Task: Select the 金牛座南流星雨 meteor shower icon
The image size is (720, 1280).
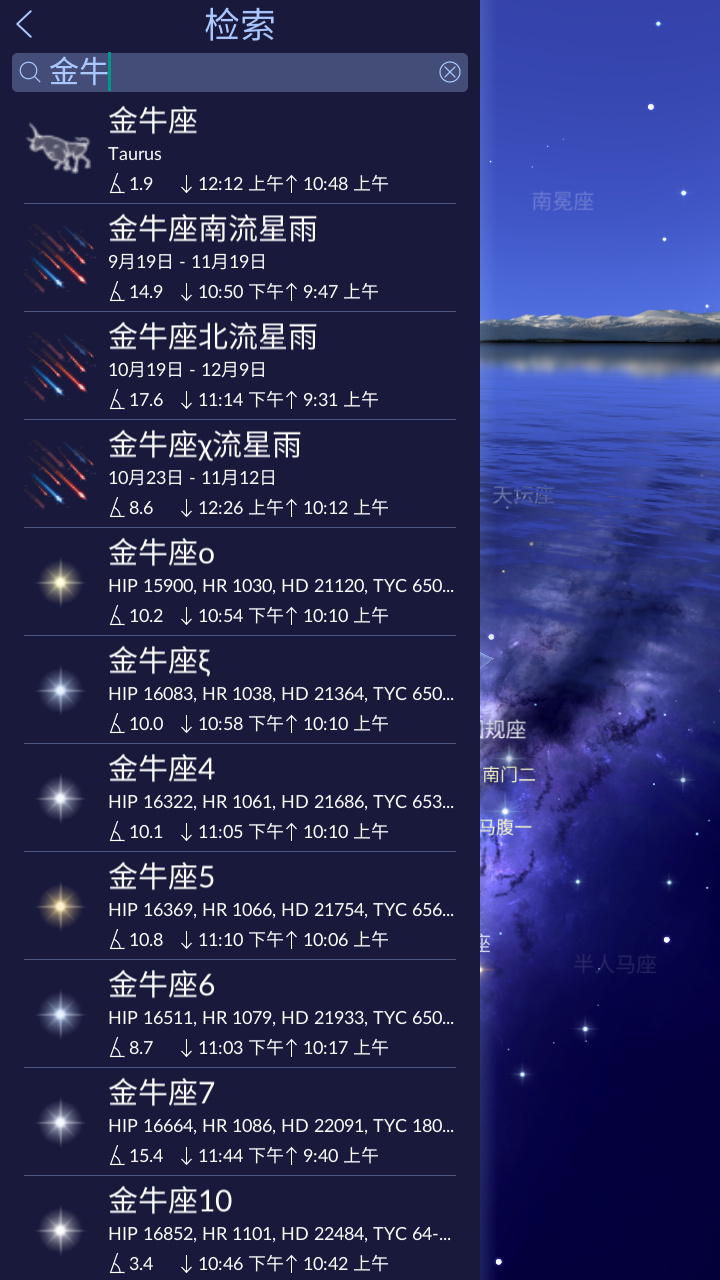Action: tap(60, 256)
